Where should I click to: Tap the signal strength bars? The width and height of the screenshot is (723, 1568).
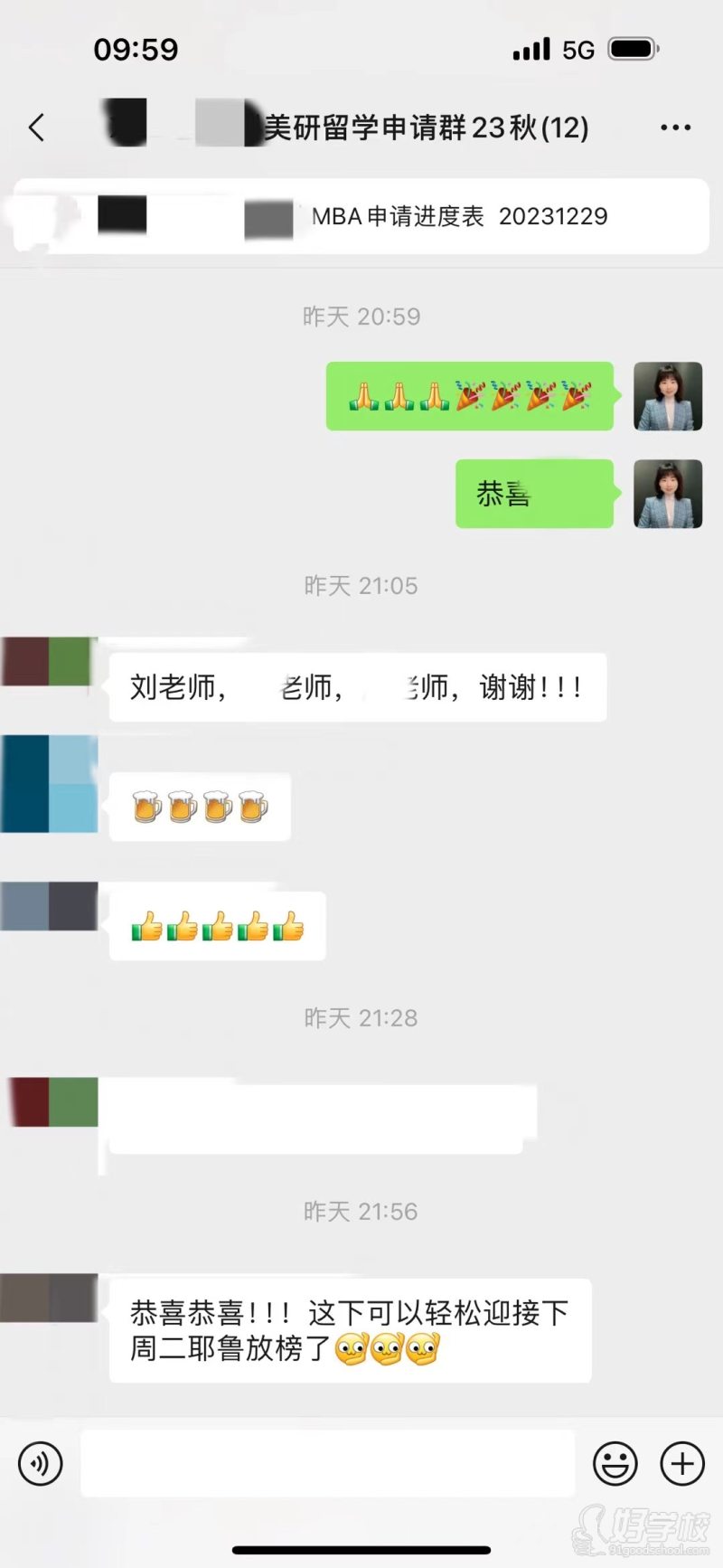(x=532, y=49)
